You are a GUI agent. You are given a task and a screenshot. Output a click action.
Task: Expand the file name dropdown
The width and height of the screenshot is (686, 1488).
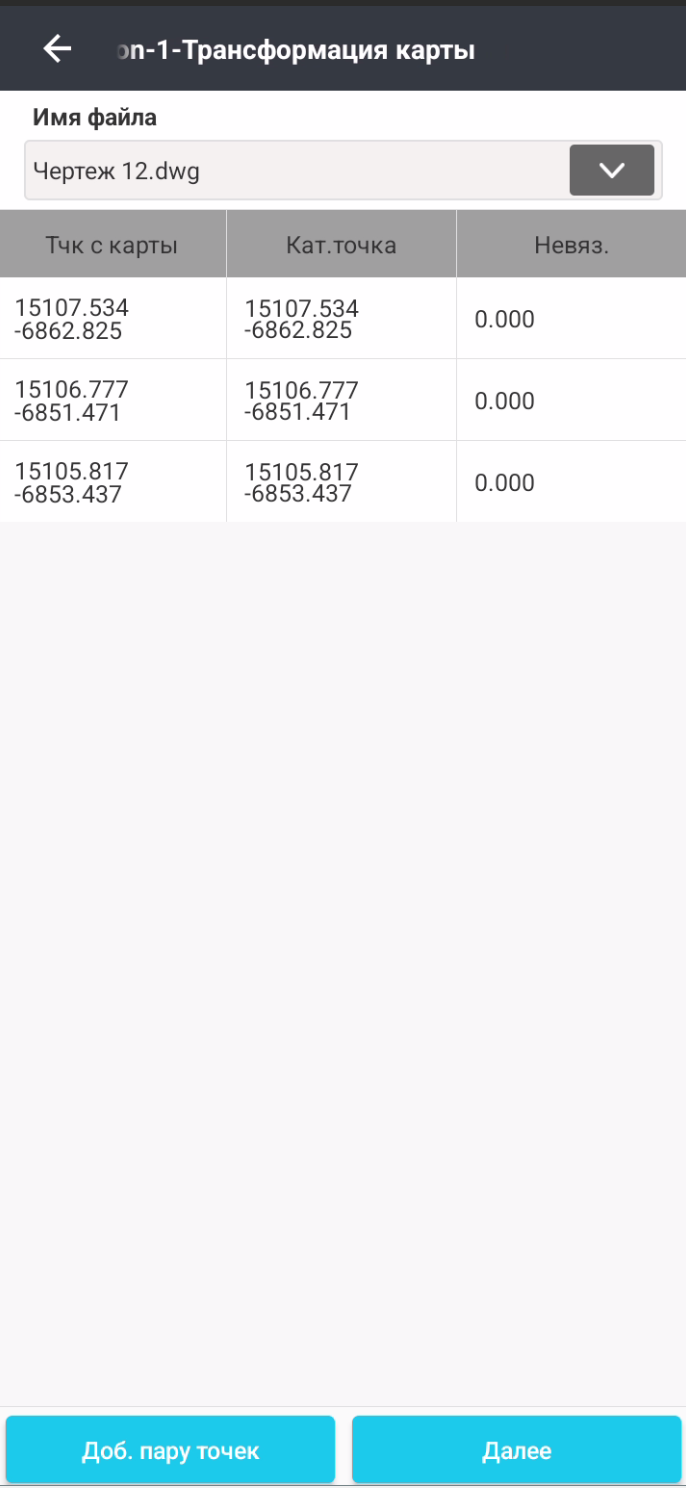[x=612, y=170]
